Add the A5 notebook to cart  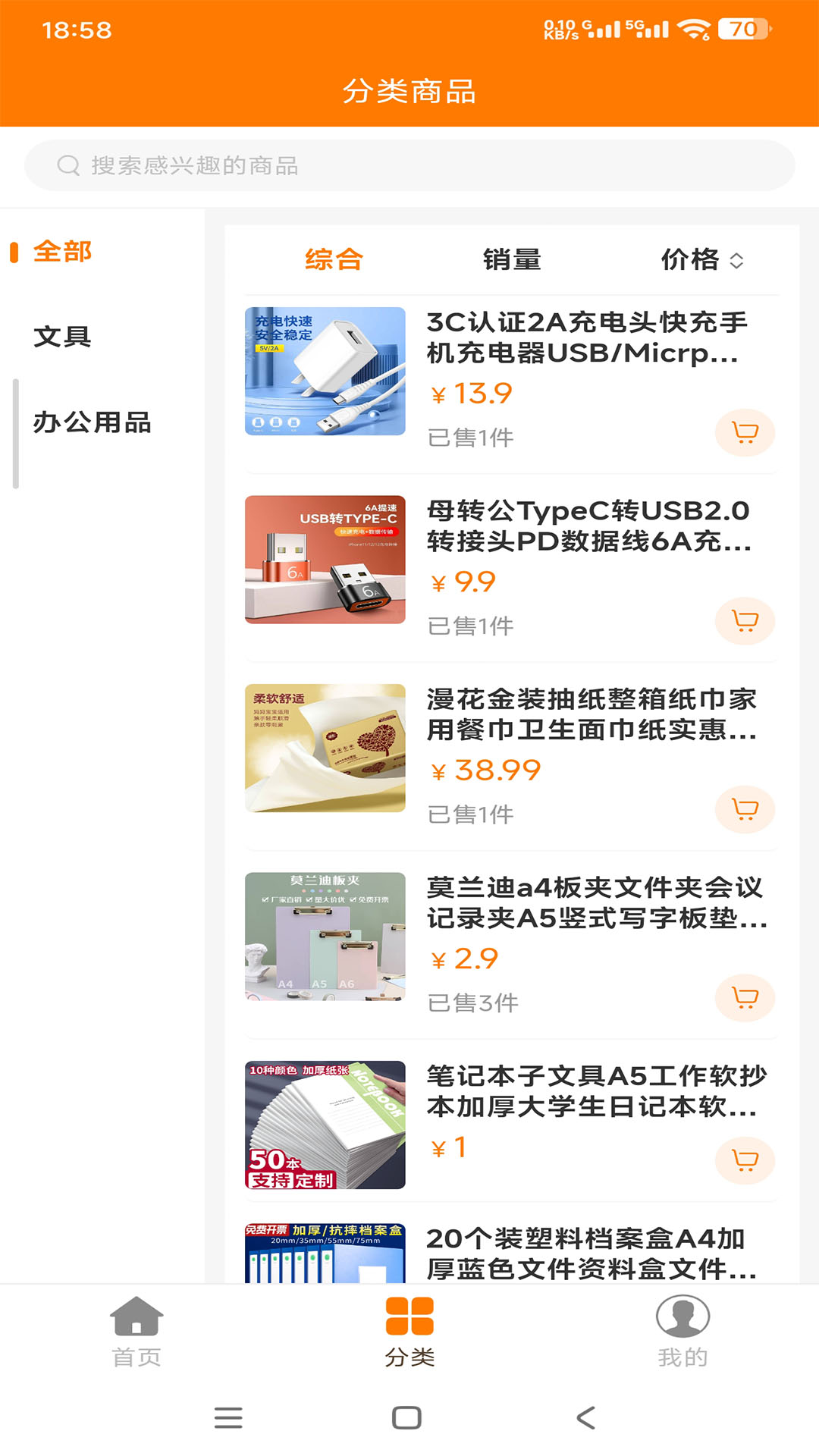(x=745, y=1159)
